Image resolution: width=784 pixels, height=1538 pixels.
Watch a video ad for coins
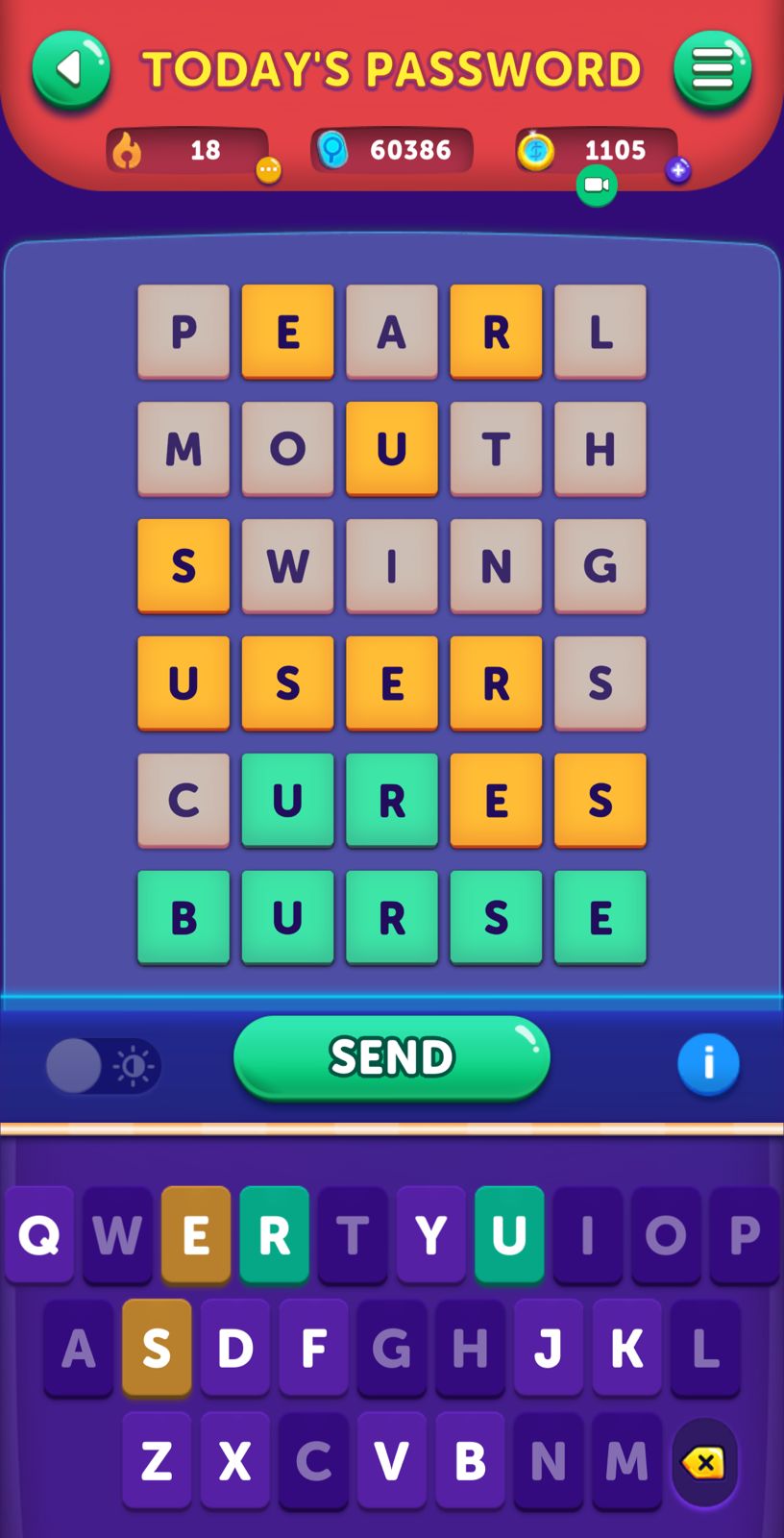coord(597,185)
